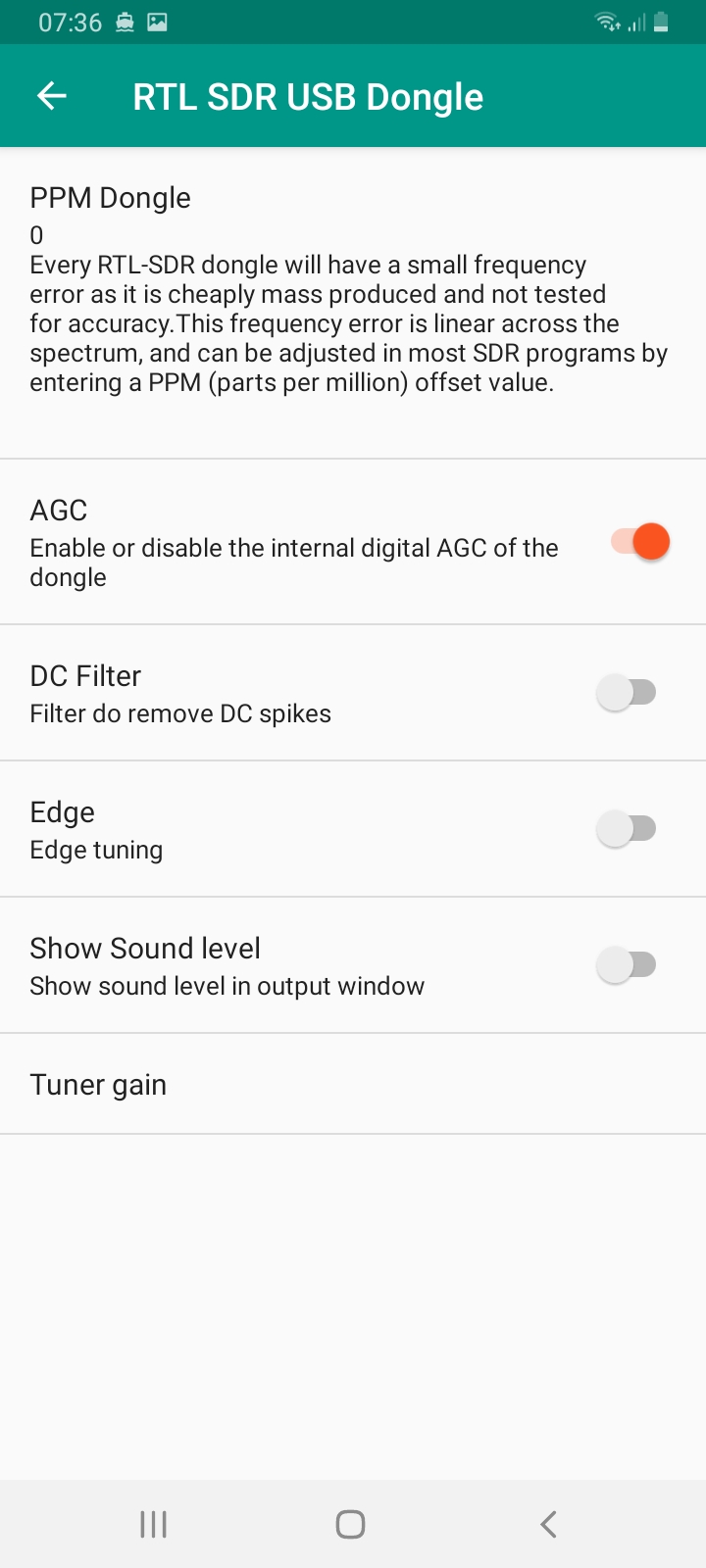Tap the Recents button in navigation bar

152,1524
